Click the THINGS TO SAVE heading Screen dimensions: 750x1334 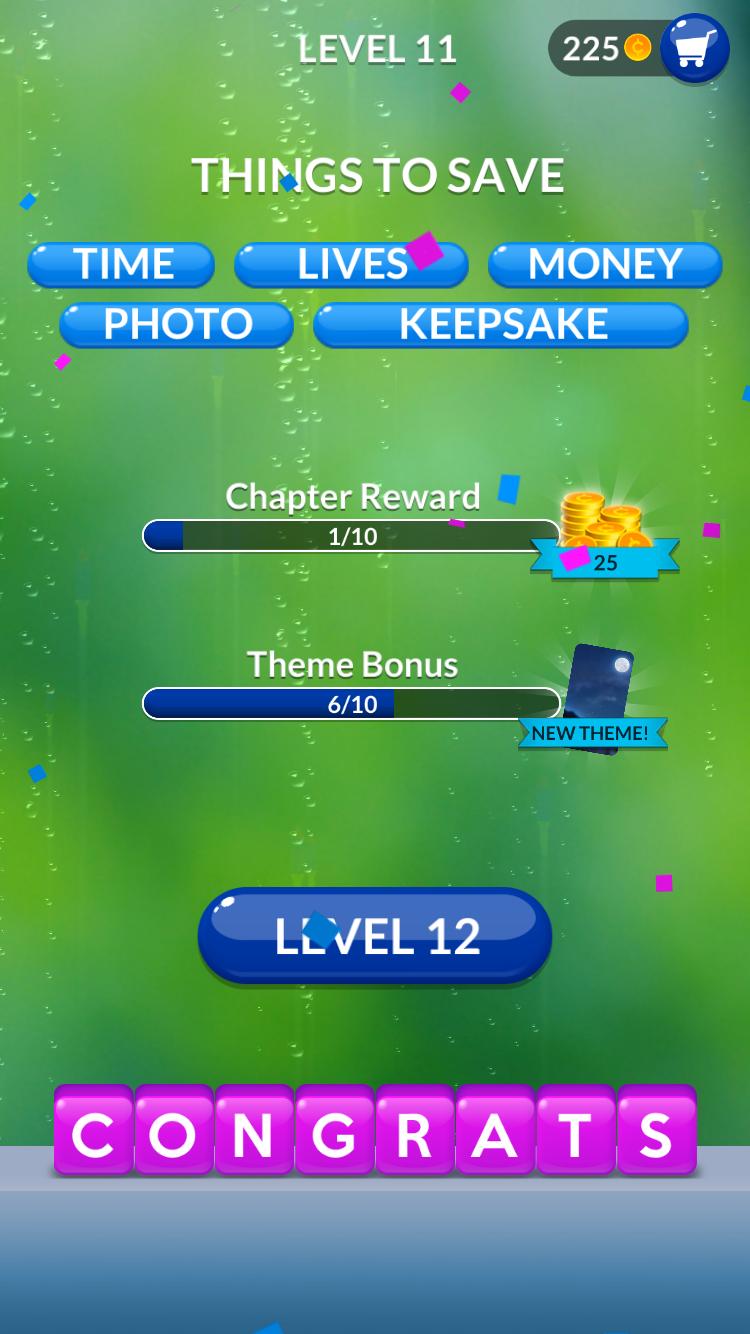click(378, 175)
